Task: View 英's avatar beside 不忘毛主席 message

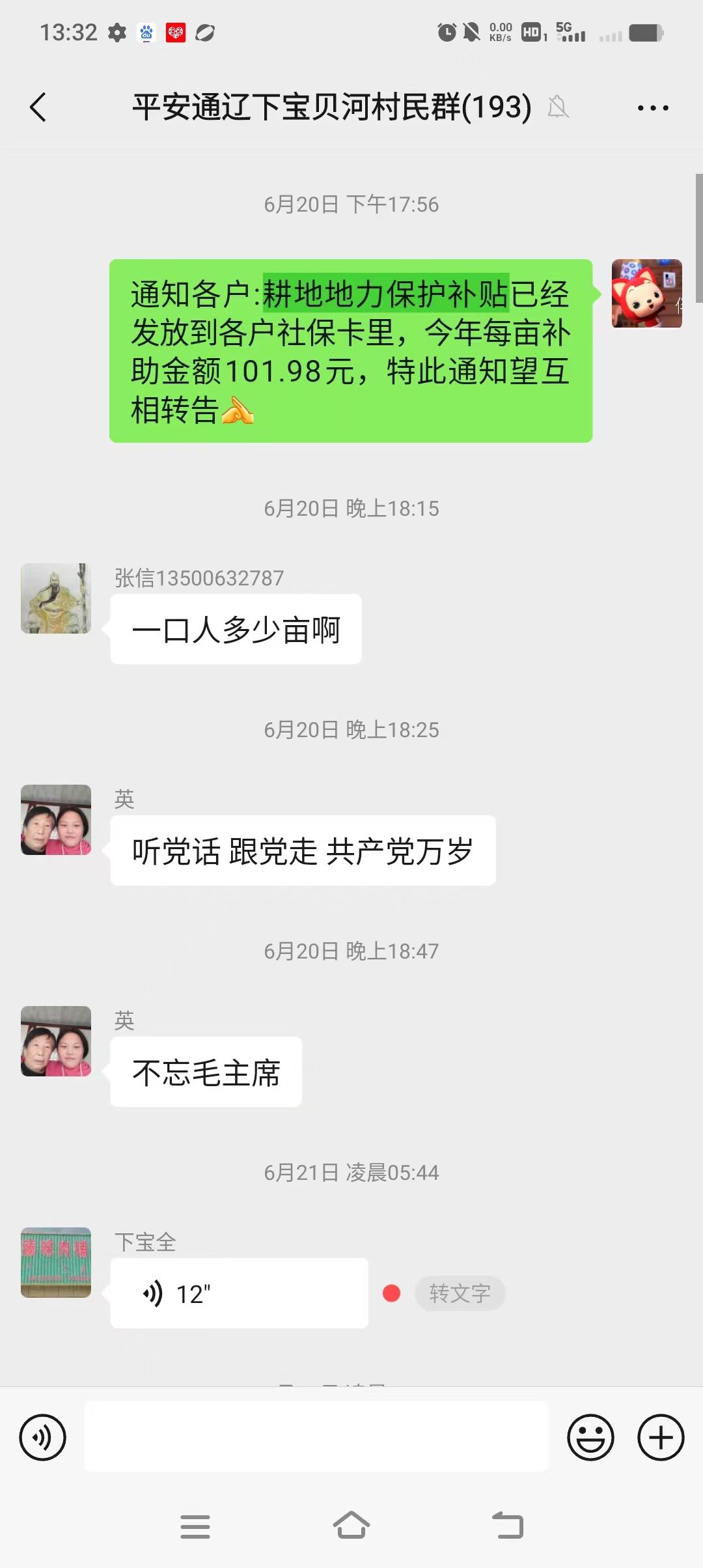Action: point(56,1041)
